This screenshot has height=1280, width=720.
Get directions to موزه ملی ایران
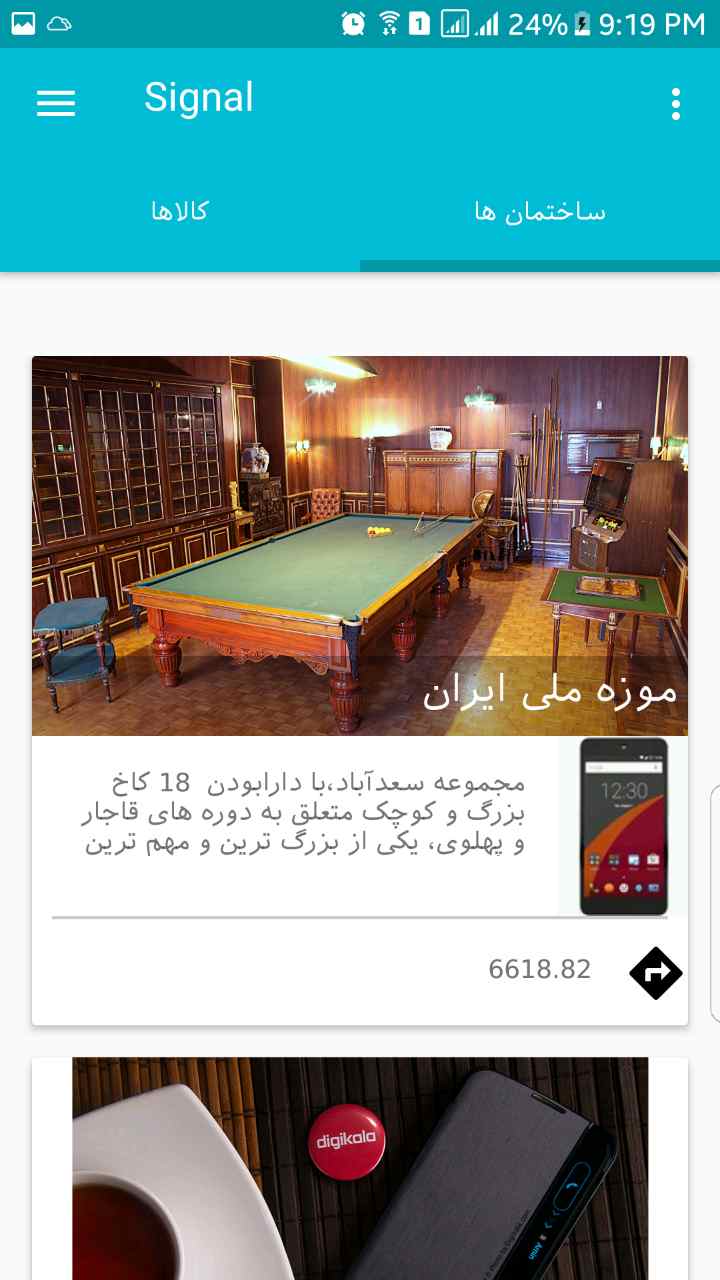click(x=656, y=972)
